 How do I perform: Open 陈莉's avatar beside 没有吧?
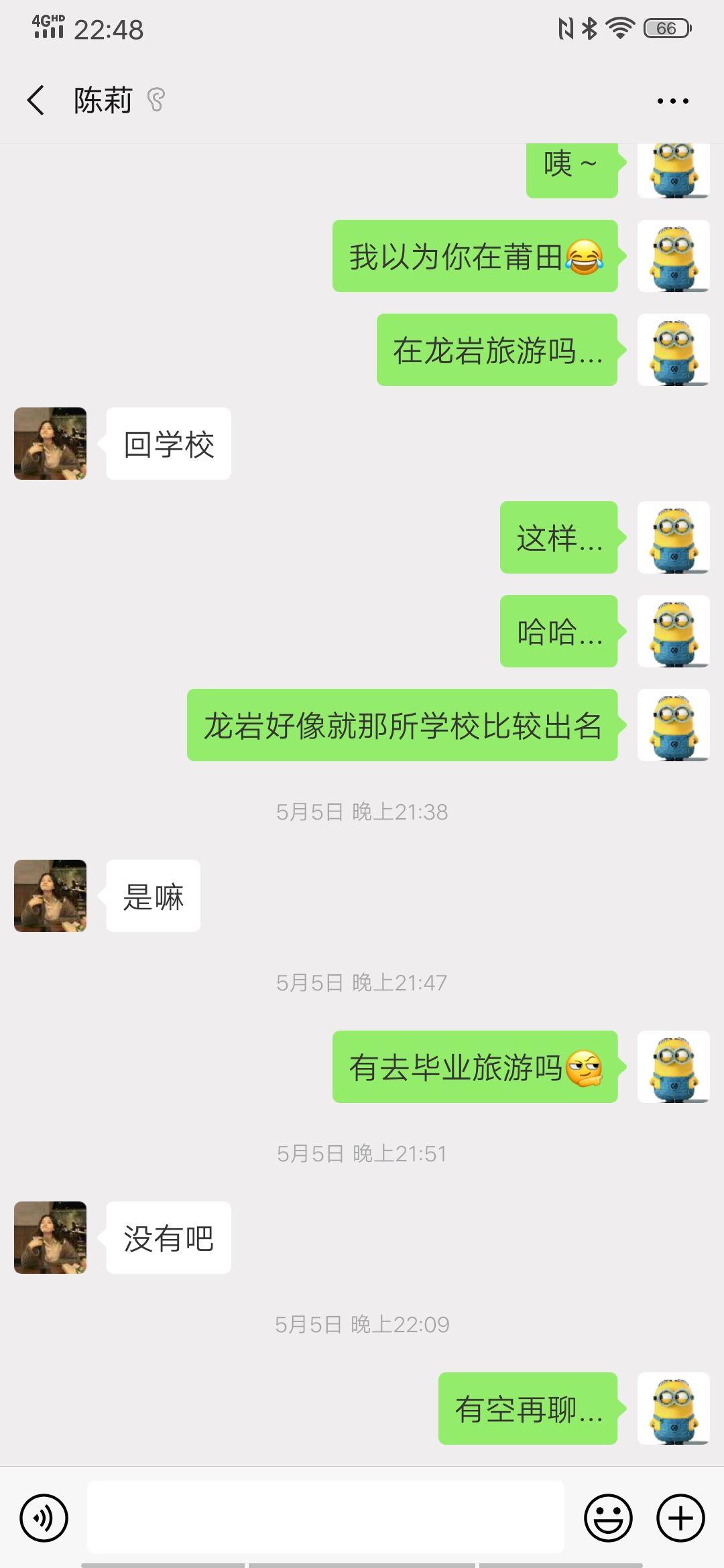tap(50, 1238)
